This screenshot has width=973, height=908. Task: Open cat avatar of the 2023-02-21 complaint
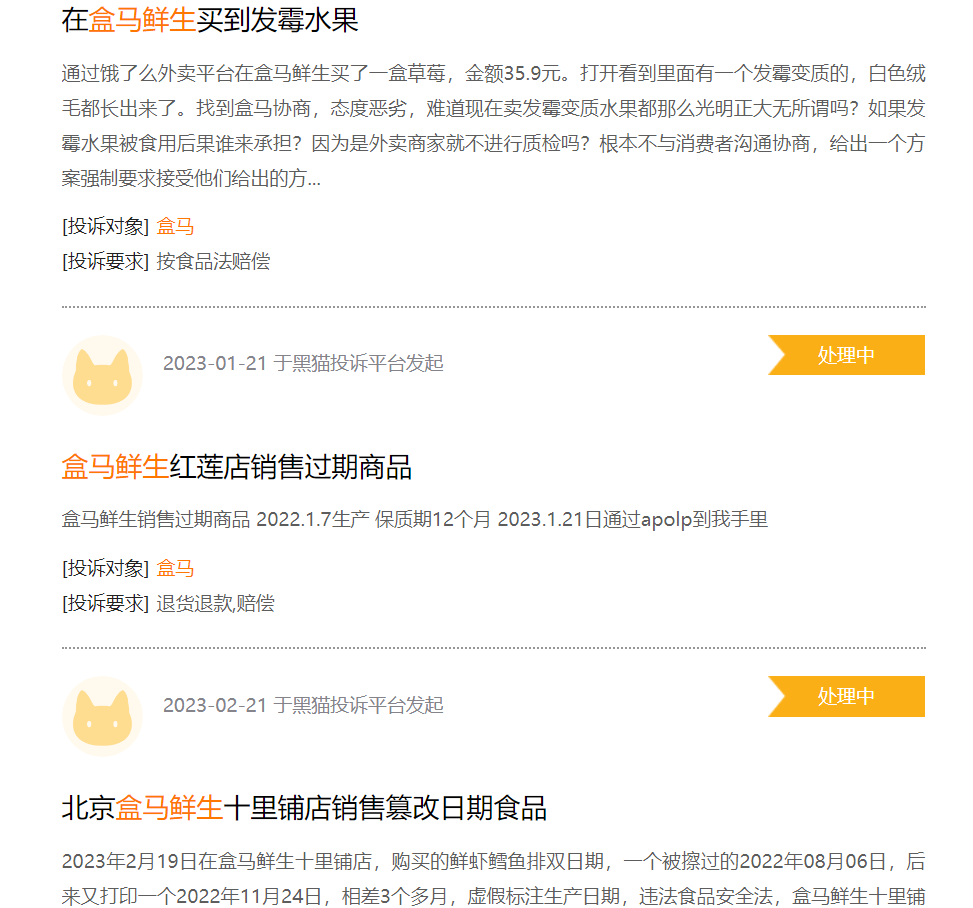coord(102,717)
